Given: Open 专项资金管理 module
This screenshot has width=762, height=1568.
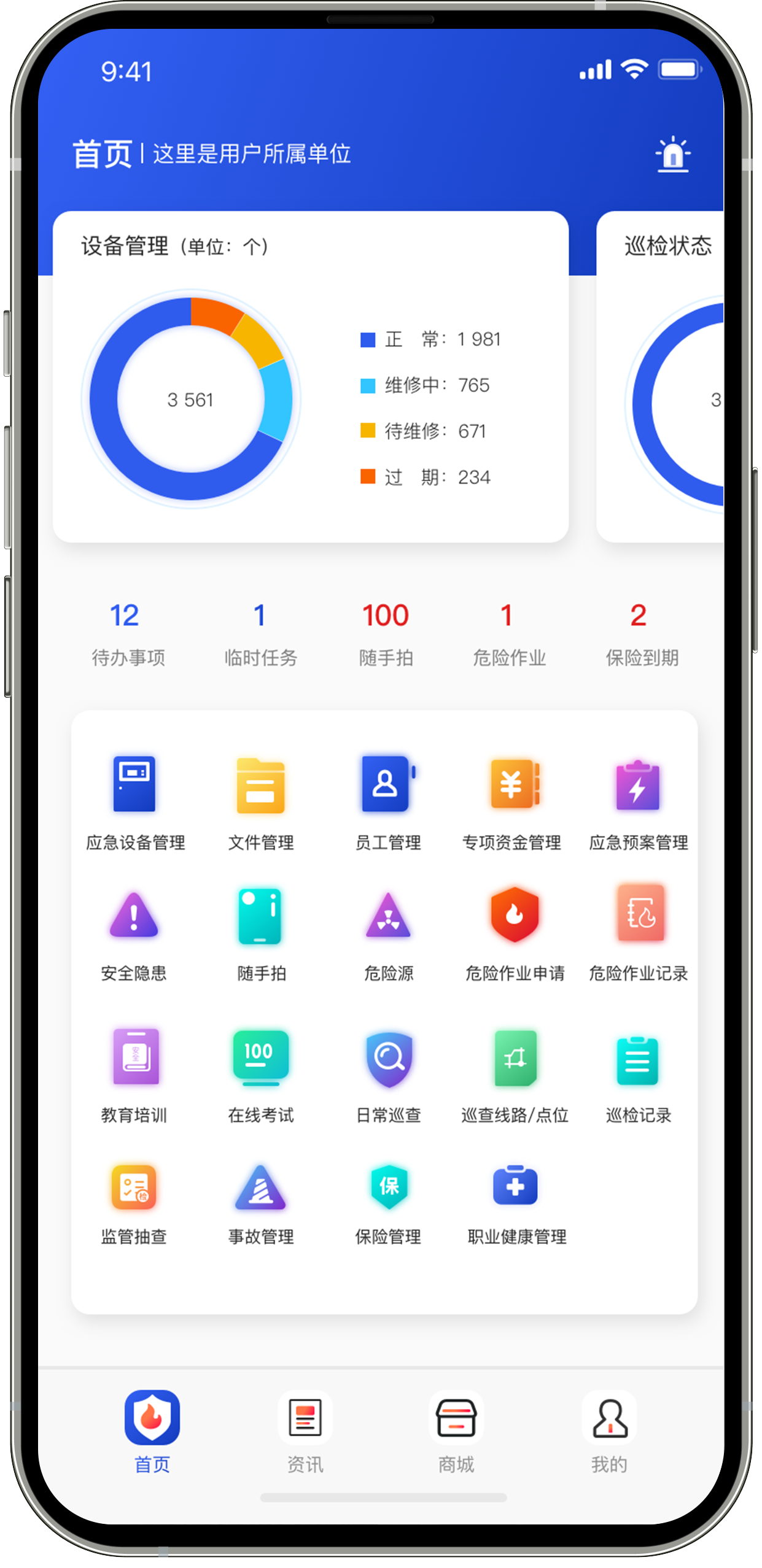Looking at the screenshot, I should (x=511, y=802).
